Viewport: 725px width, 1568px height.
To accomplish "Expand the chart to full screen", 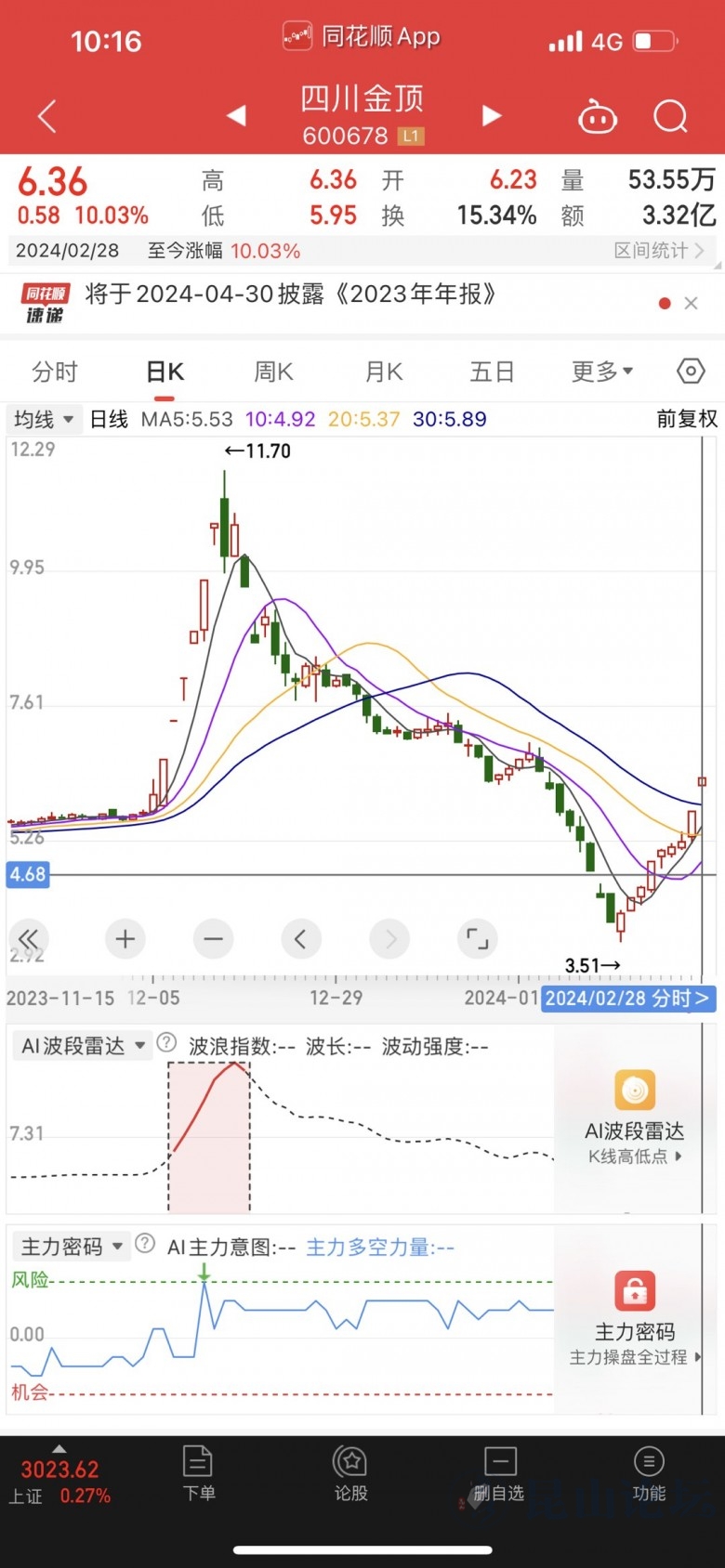I will point(477,939).
